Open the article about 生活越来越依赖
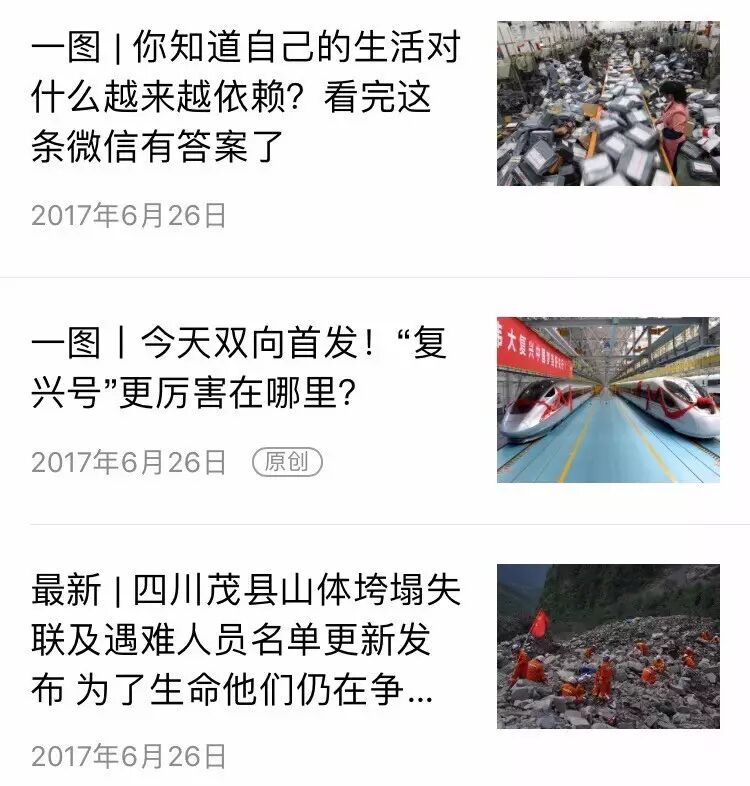Screen dimensions: 750x786 click(245, 98)
